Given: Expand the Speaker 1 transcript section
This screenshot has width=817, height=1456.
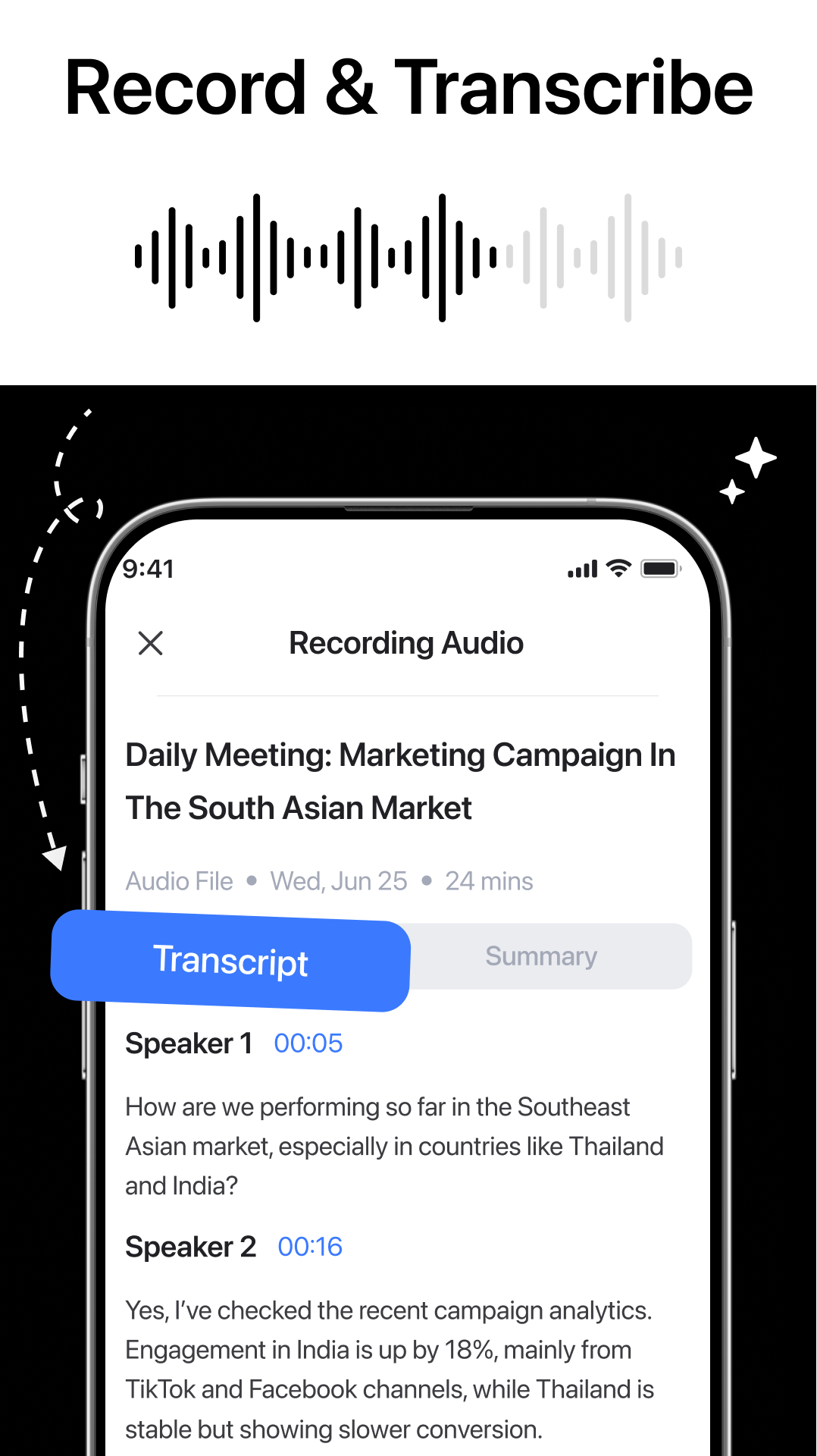Looking at the screenshot, I should click(189, 1043).
